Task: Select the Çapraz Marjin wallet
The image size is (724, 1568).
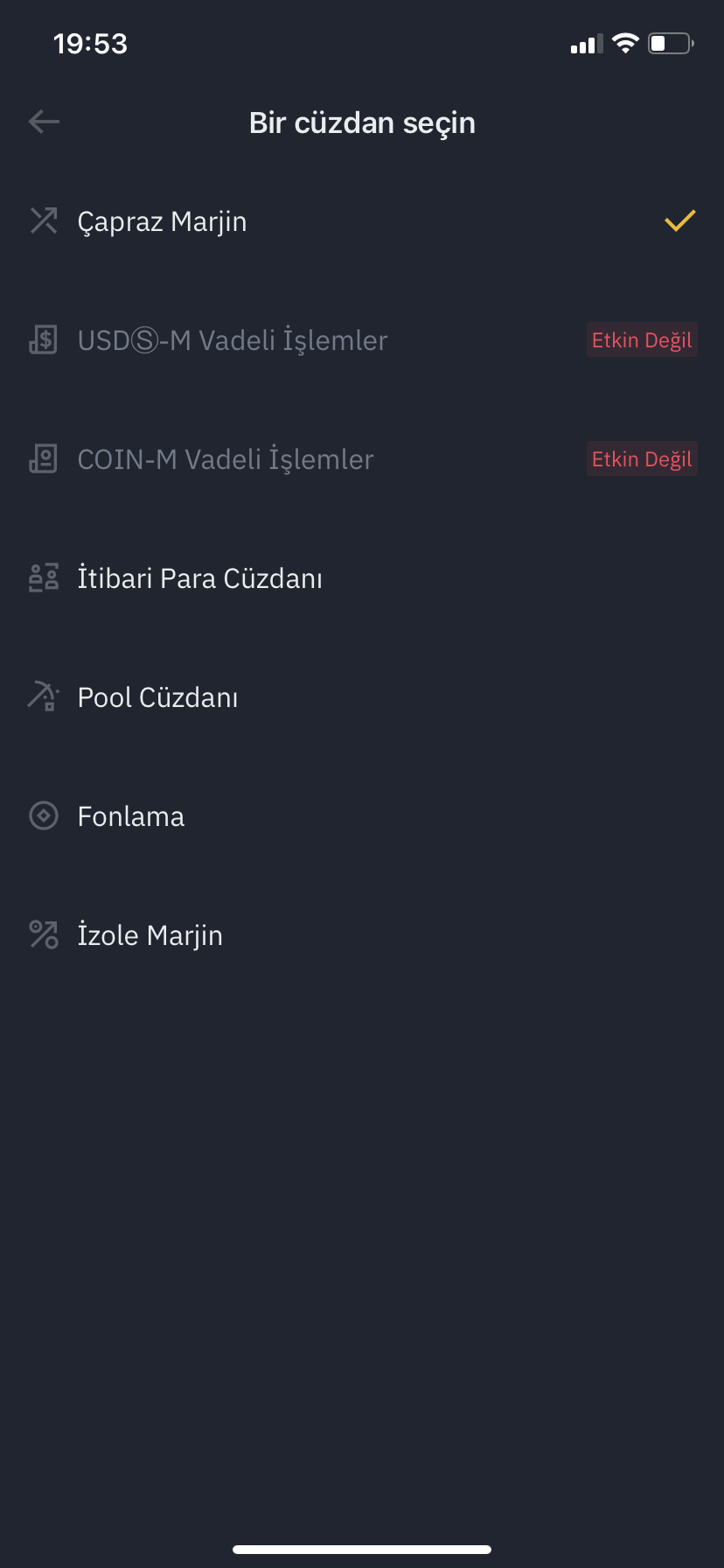Action: pyautogui.click(x=362, y=221)
